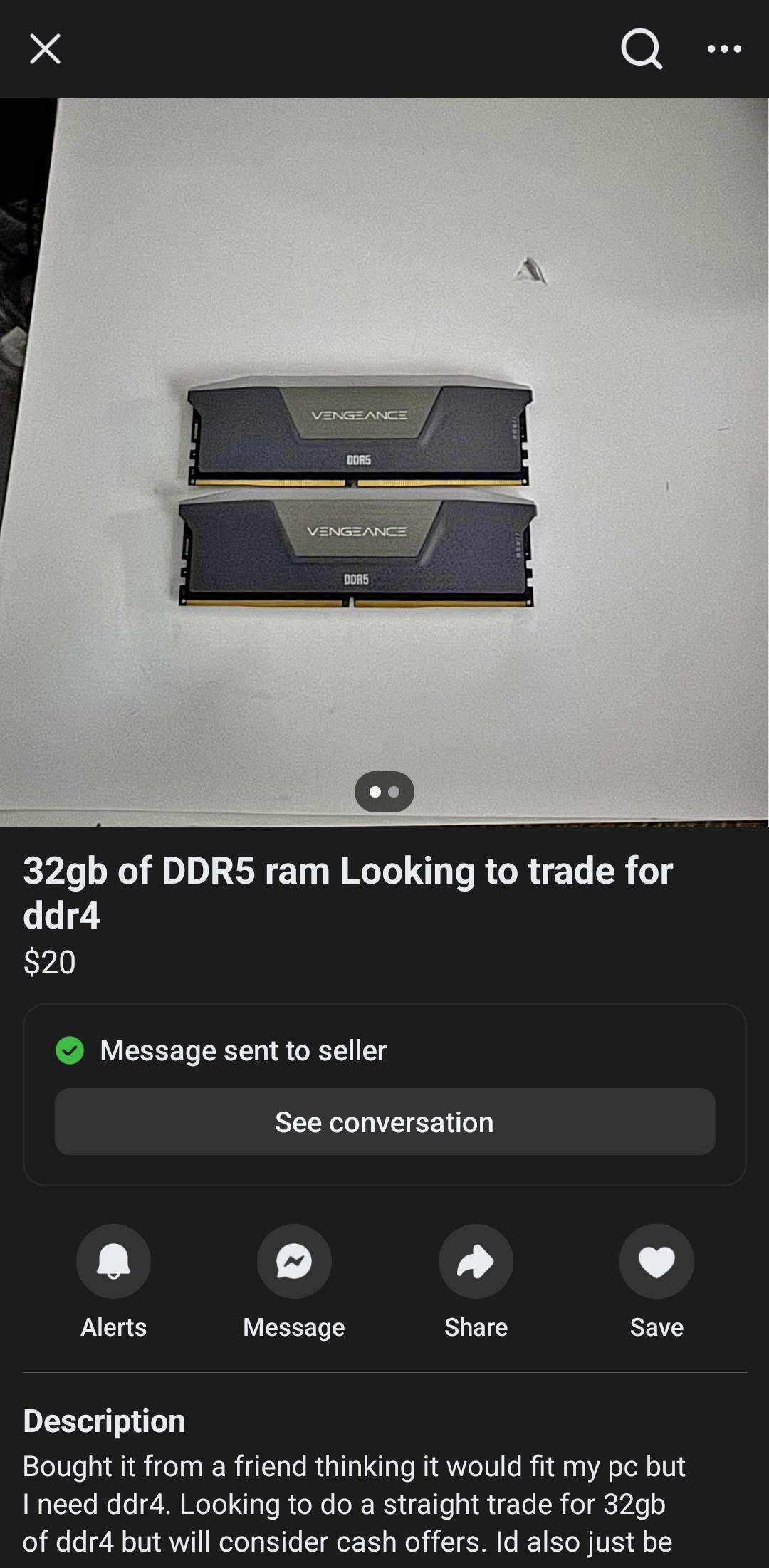Close the listing with the X icon
Screen dimensions: 769x1568
point(45,49)
